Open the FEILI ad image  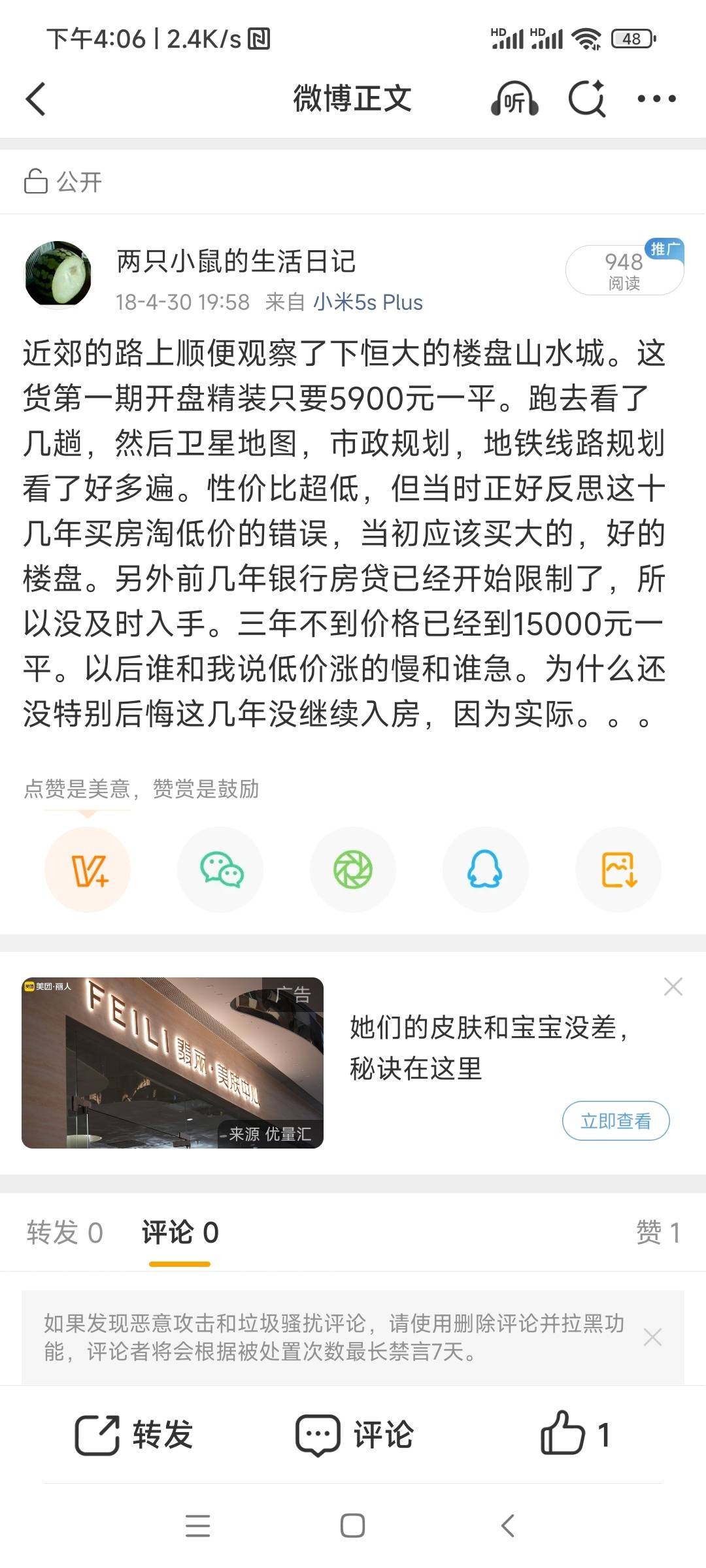click(x=173, y=1063)
